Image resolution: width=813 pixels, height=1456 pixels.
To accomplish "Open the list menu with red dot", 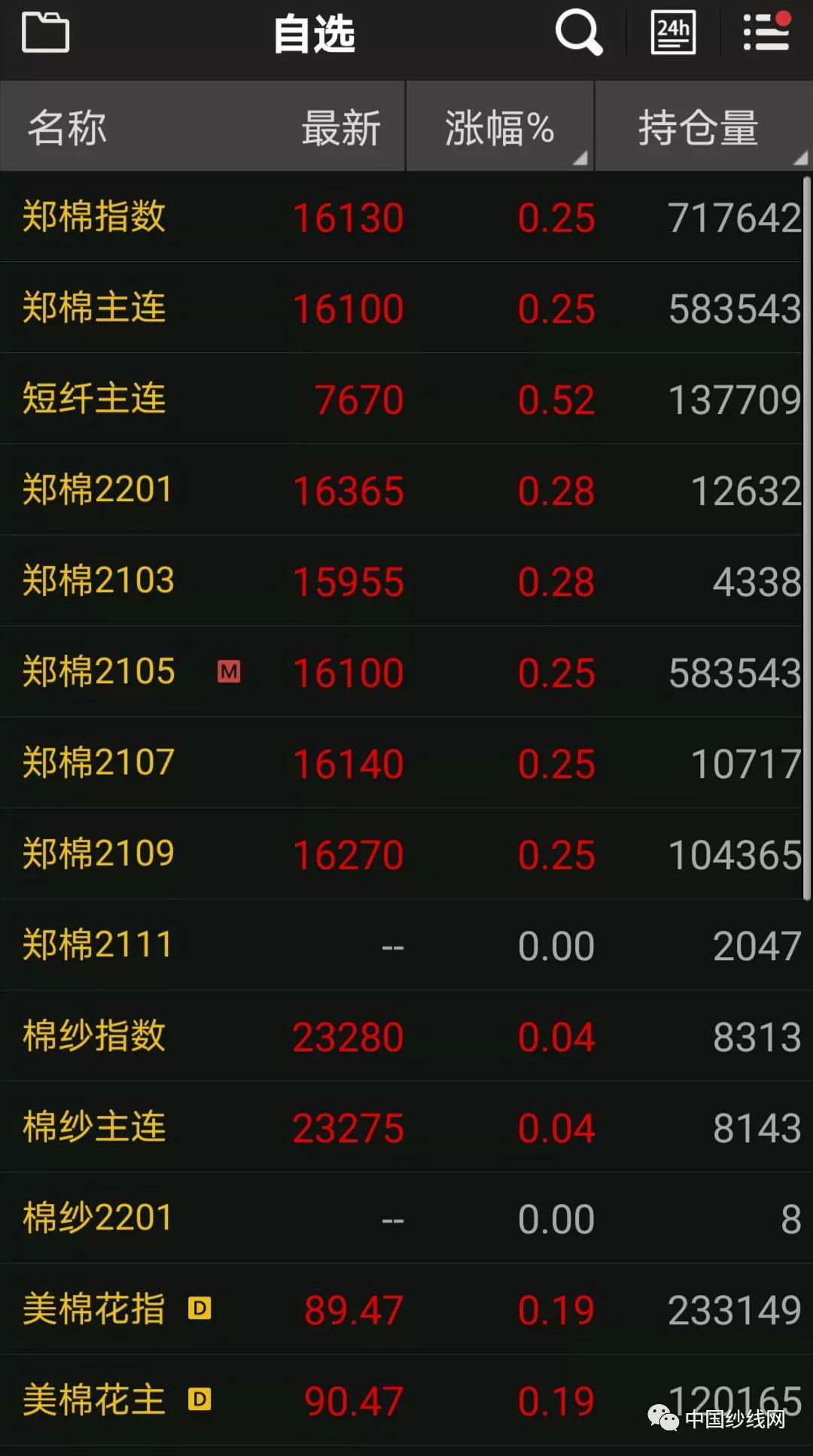I will click(x=766, y=33).
